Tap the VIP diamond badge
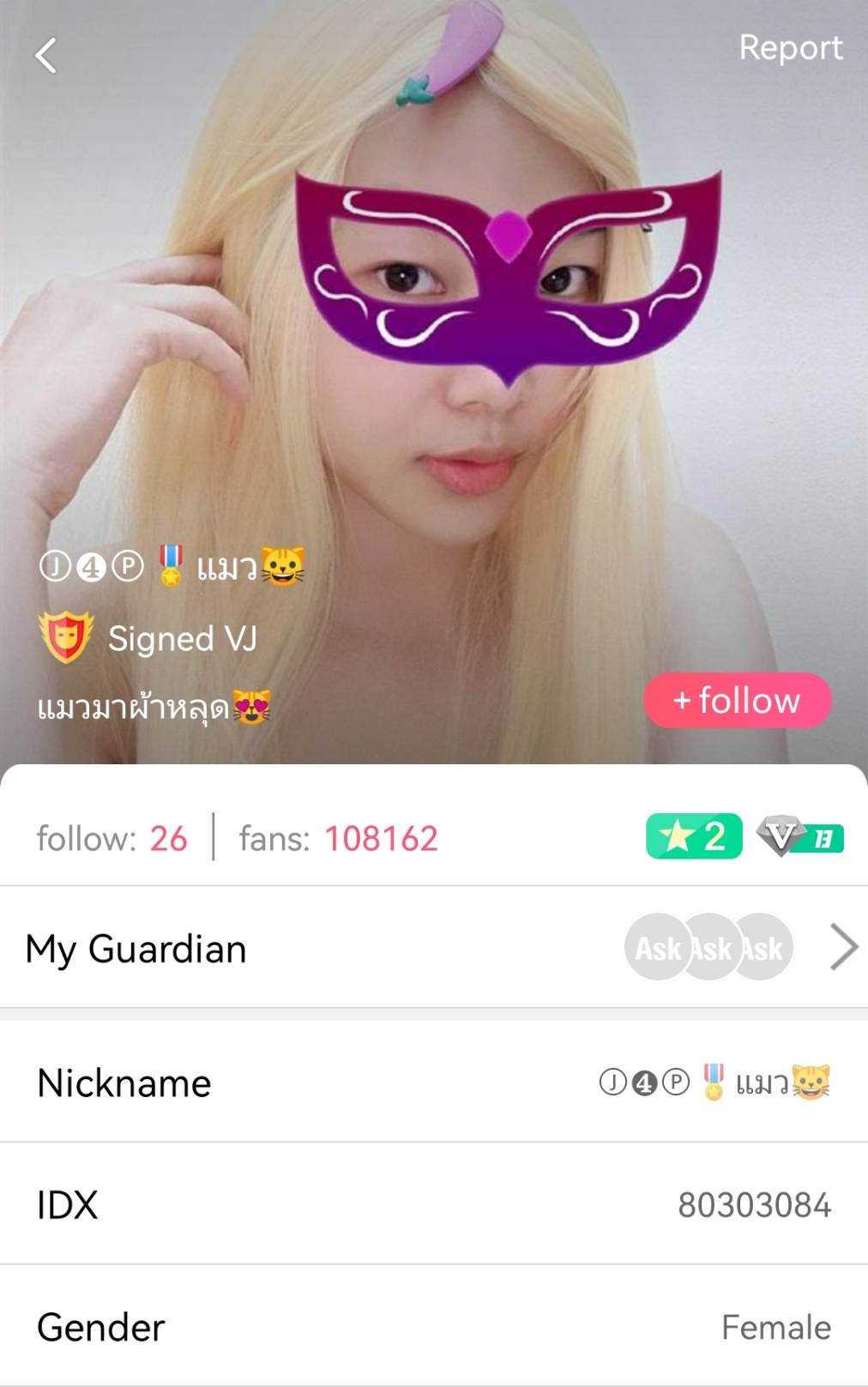This screenshot has width=868, height=1387. [799, 837]
